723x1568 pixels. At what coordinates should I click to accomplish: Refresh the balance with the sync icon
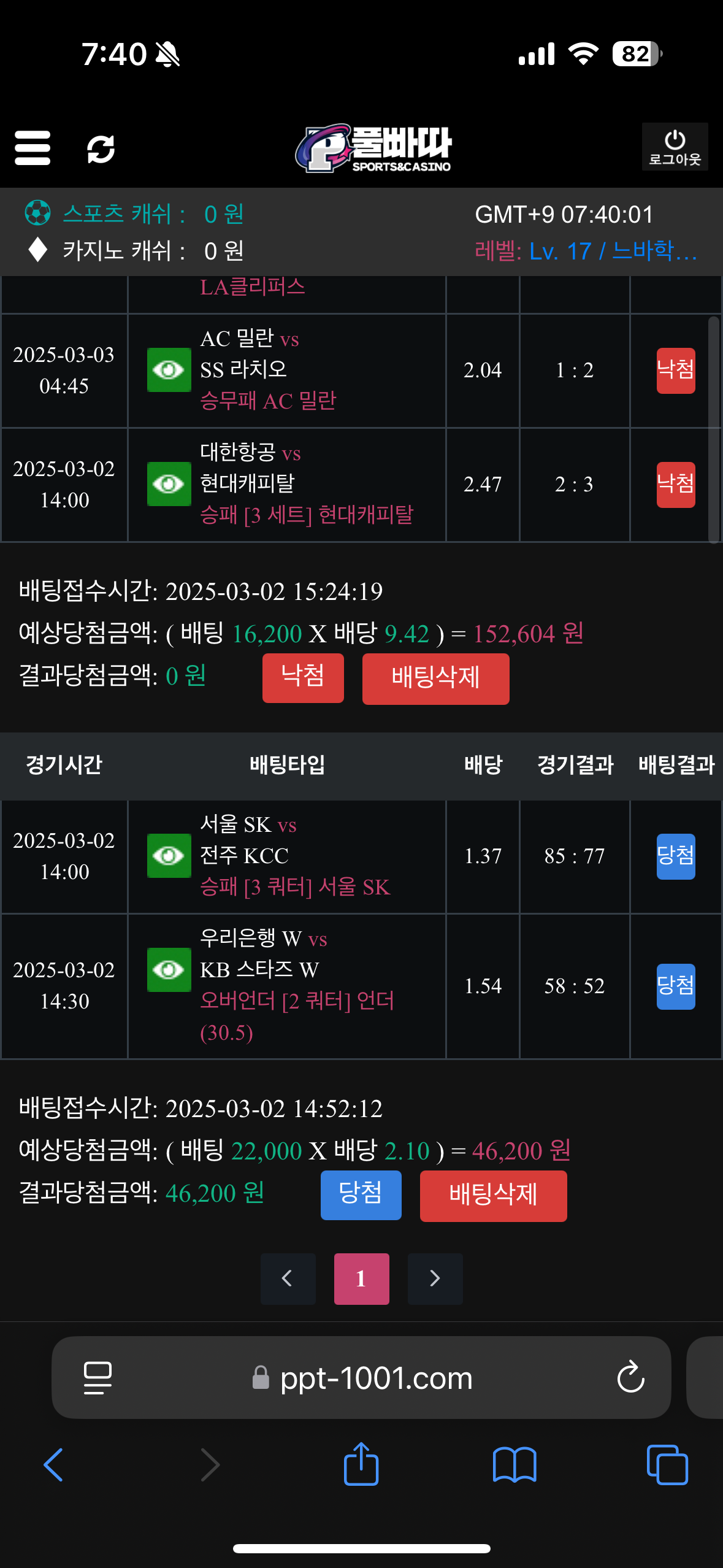point(101,149)
